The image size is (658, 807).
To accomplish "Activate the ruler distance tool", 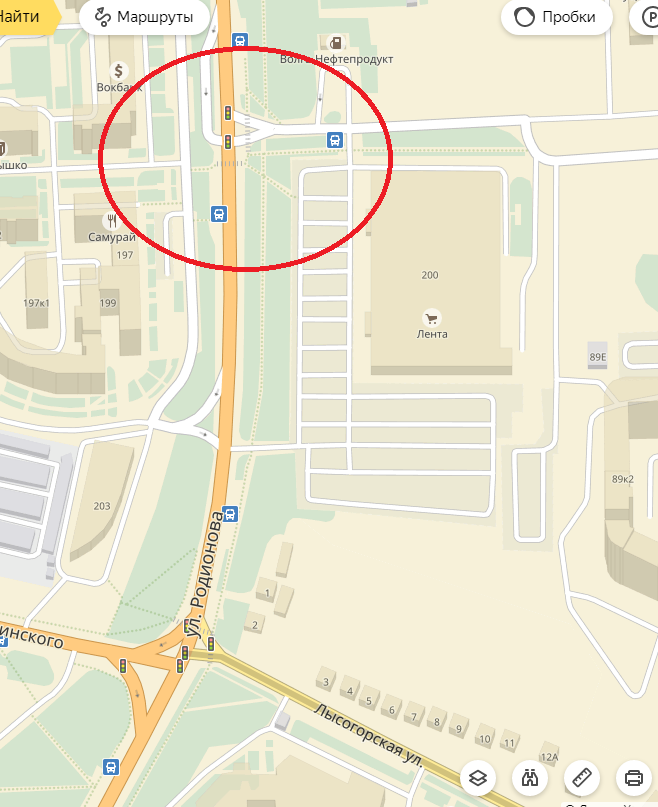I will point(581,777).
